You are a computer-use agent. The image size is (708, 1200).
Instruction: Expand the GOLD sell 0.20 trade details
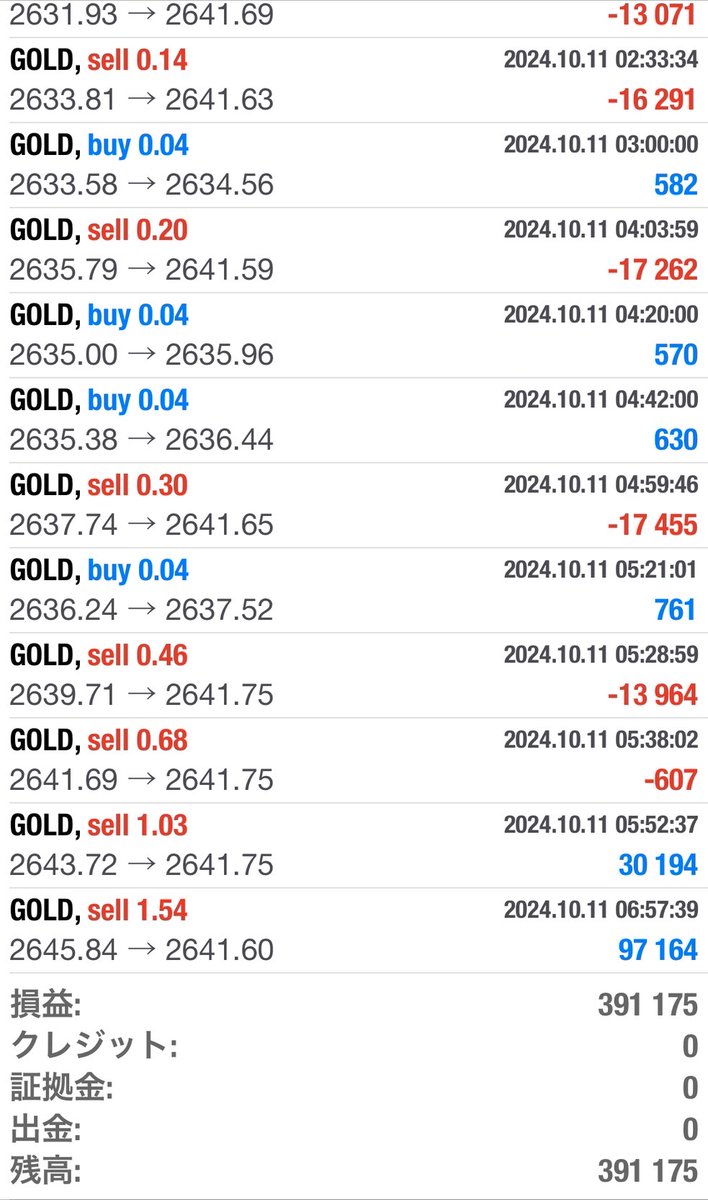pos(354,250)
